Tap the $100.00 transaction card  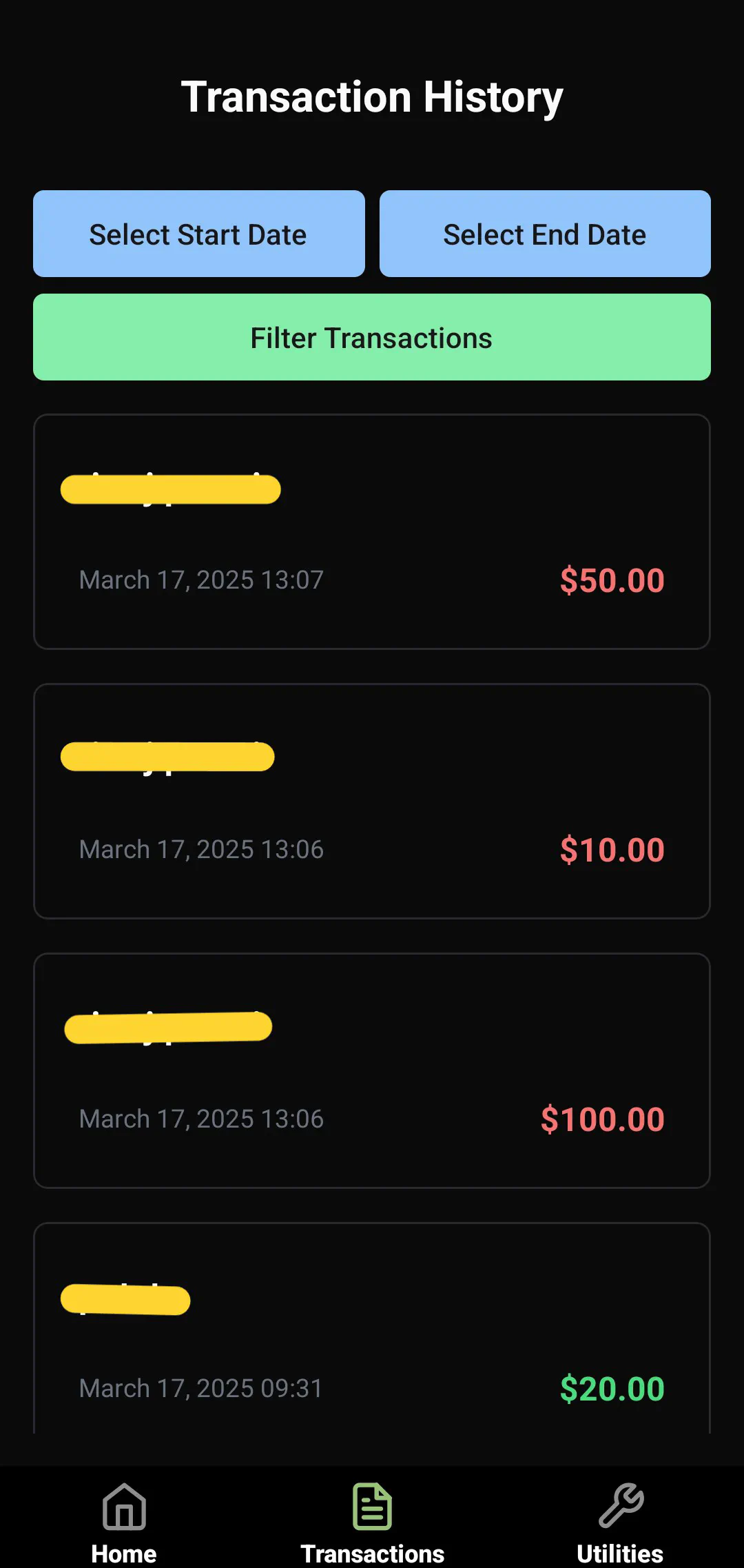[x=371, y=1072]
